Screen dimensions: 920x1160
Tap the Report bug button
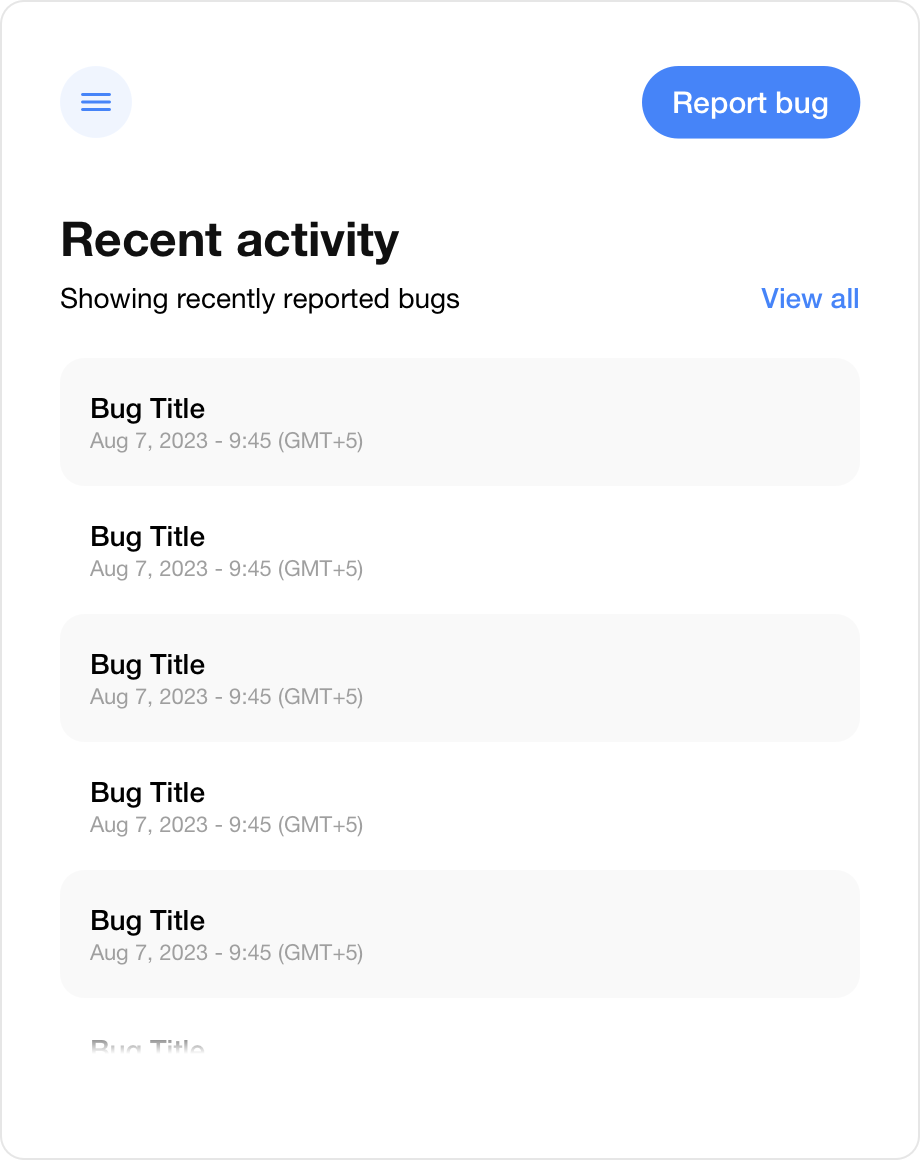[x=750, y=102]
